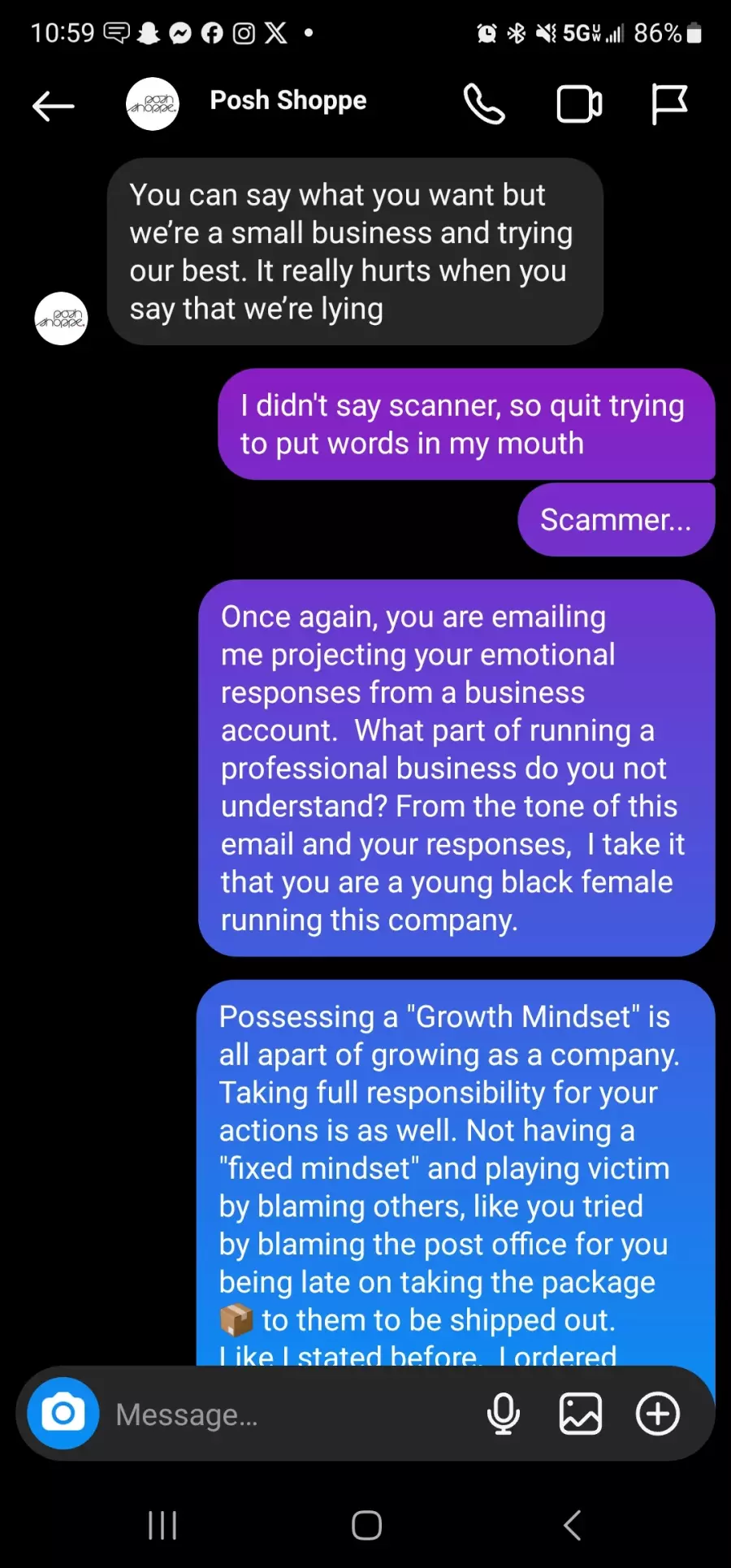Start an audio call with Posh Shoppe

click(x=483, y=104)
